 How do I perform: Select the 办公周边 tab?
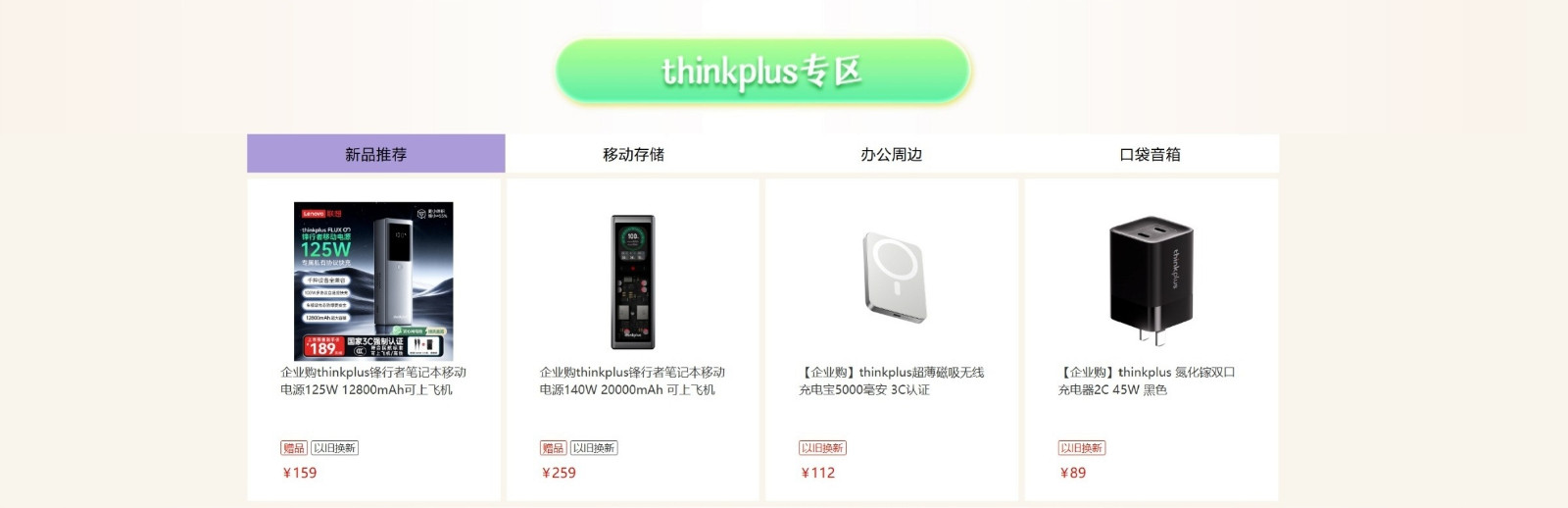tap(891, 154)
